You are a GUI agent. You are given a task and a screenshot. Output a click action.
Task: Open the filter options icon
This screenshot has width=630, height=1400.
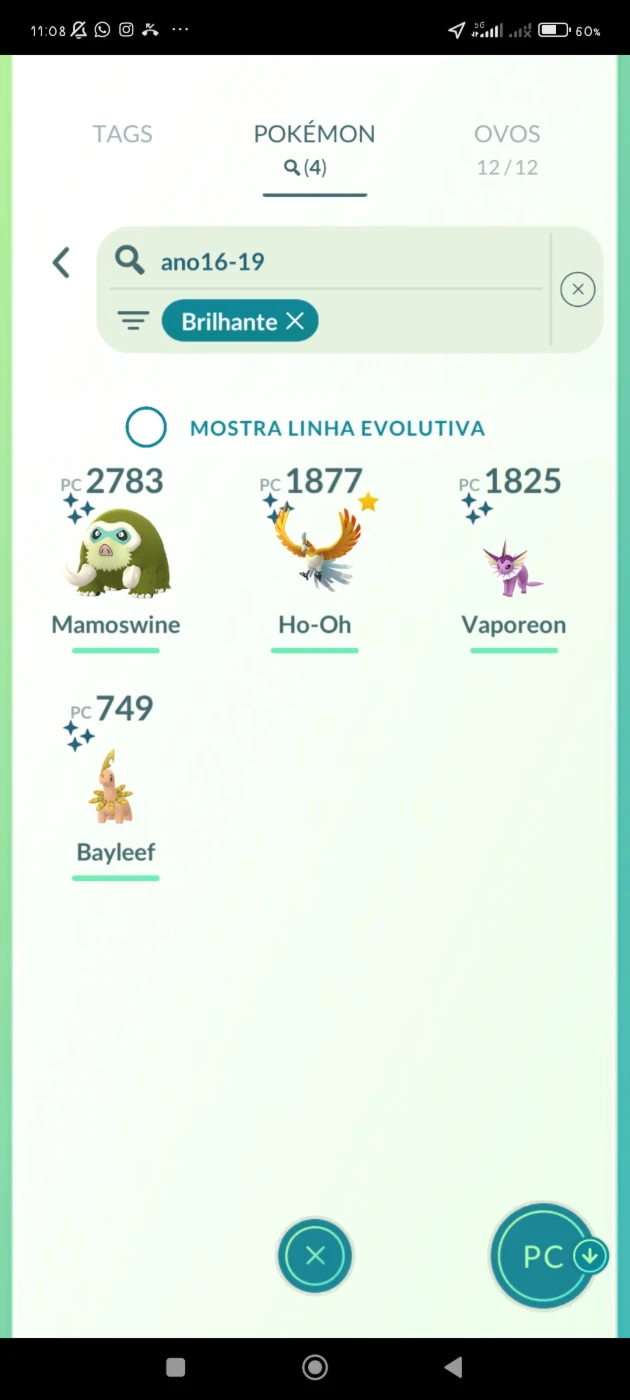tap(132, 321)
